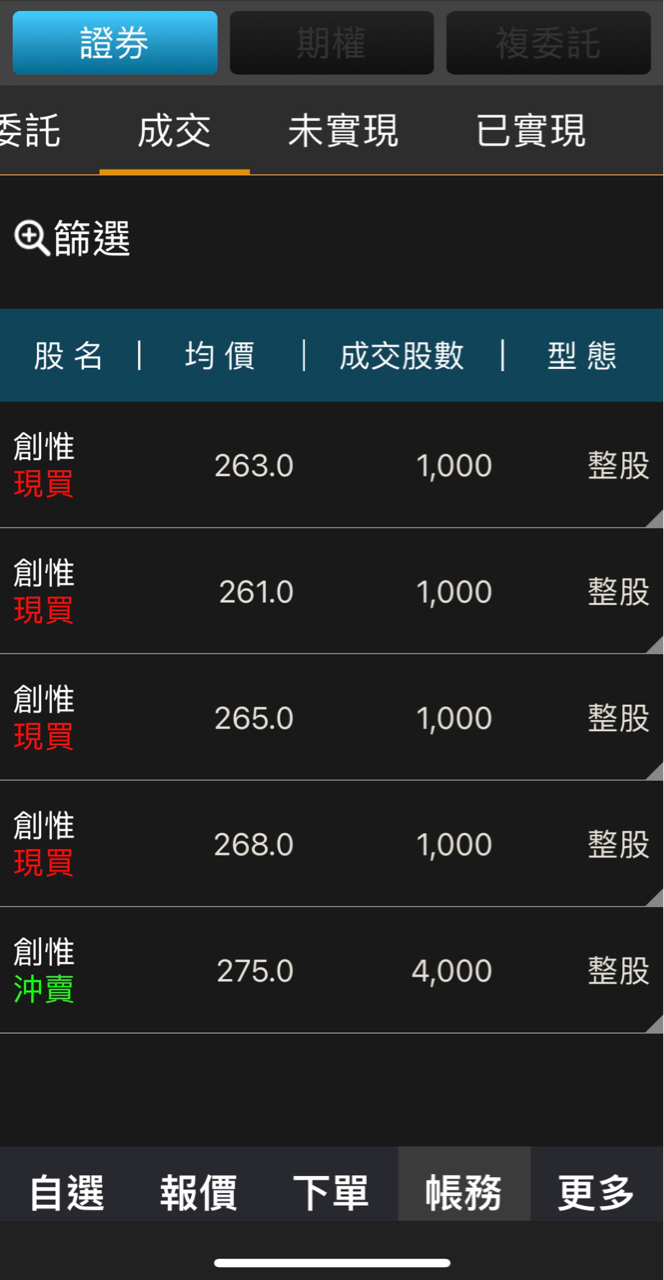
Task: Select the 成交 tab
Action: tap(174, 131)
